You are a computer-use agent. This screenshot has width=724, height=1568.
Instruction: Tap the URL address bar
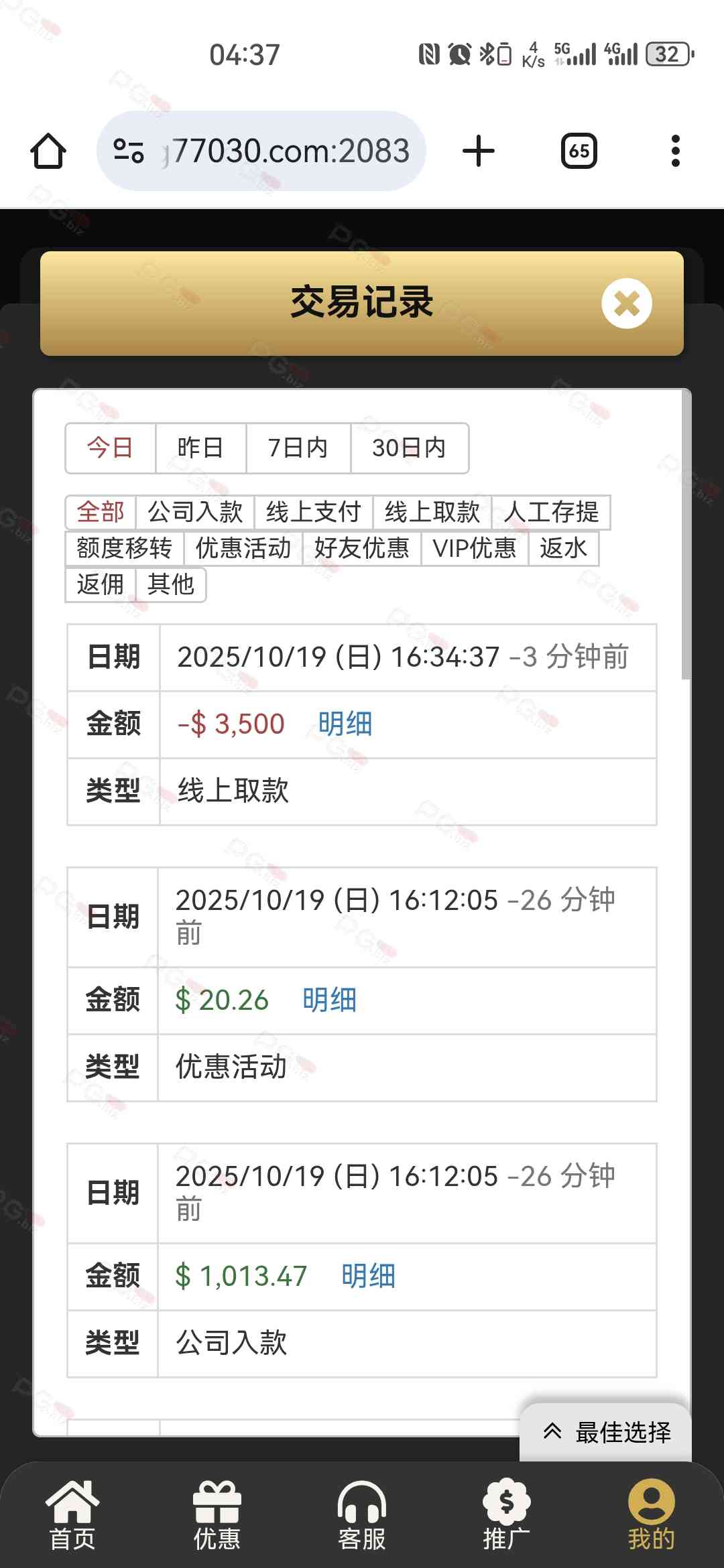261,151
